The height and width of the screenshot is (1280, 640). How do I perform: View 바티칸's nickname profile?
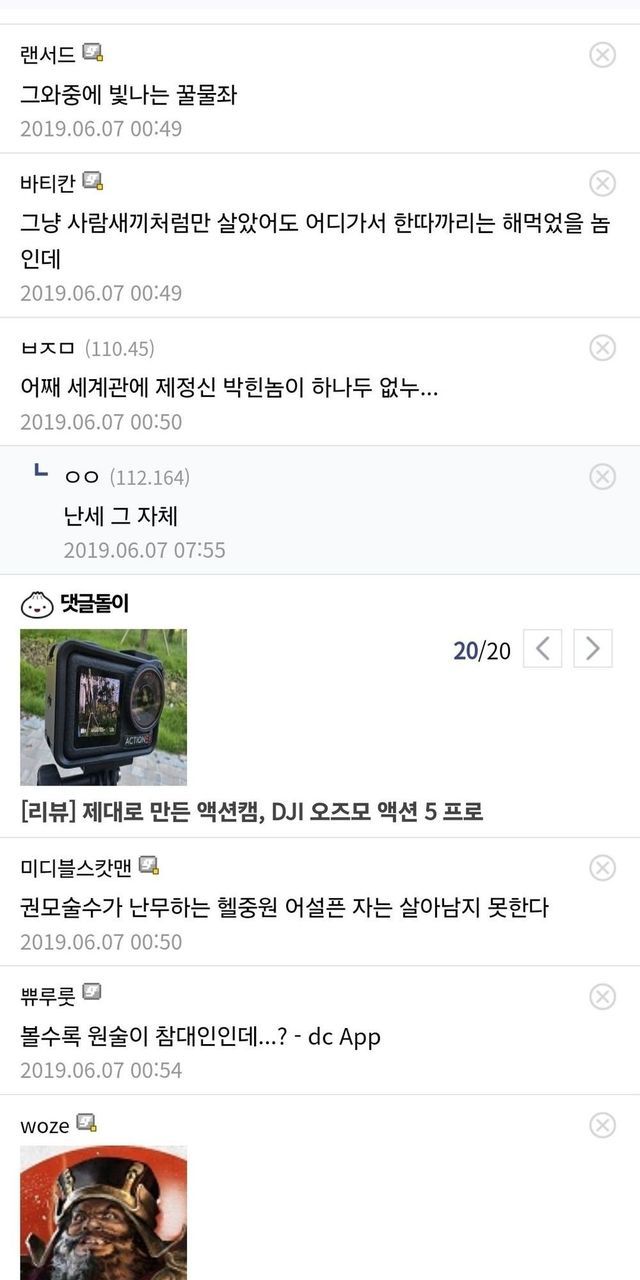click(x=47, y=183)
